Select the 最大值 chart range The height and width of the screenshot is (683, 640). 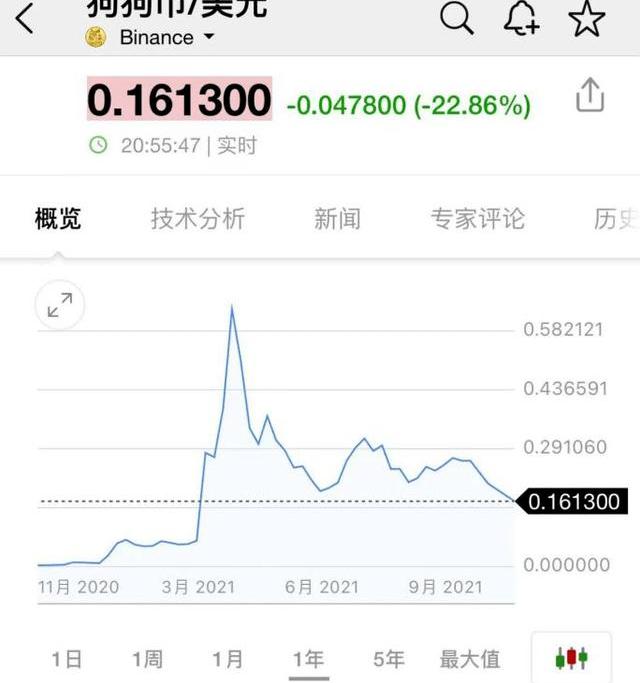pos(469,659)
